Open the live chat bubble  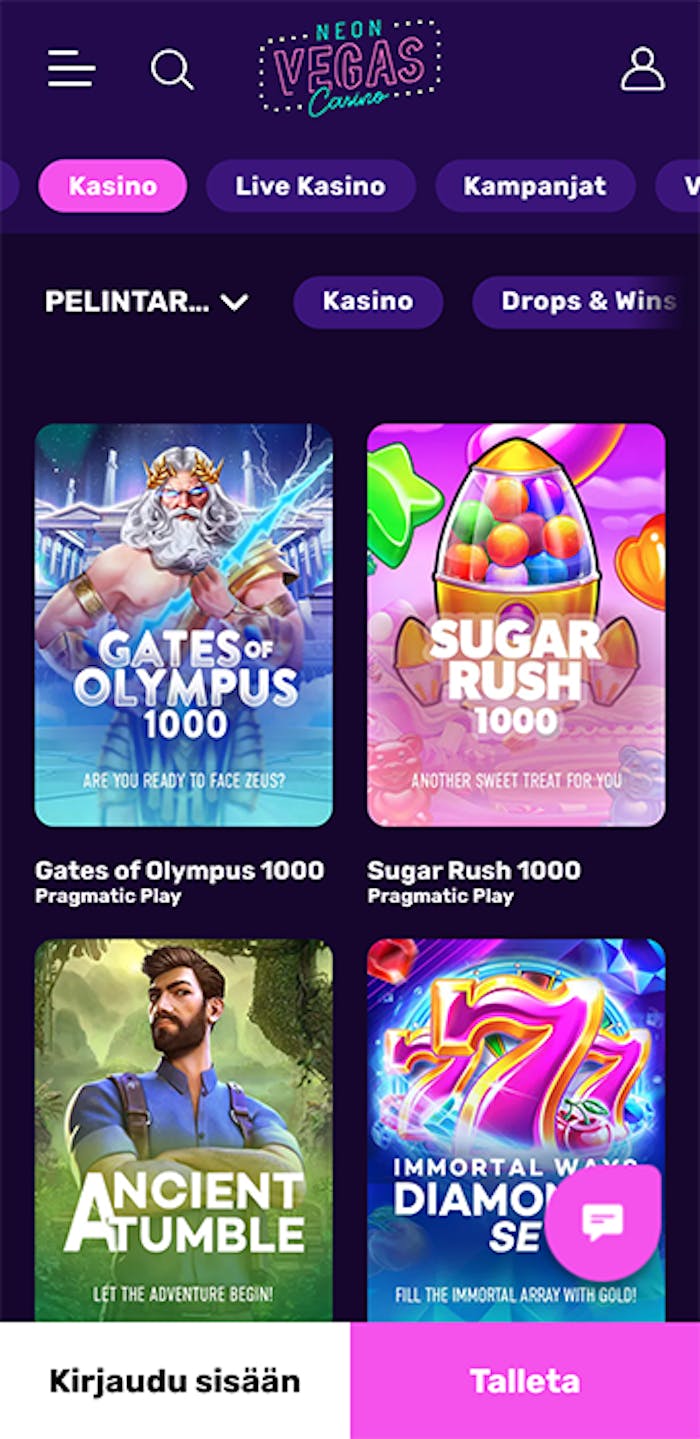(x=603, y=1222)
